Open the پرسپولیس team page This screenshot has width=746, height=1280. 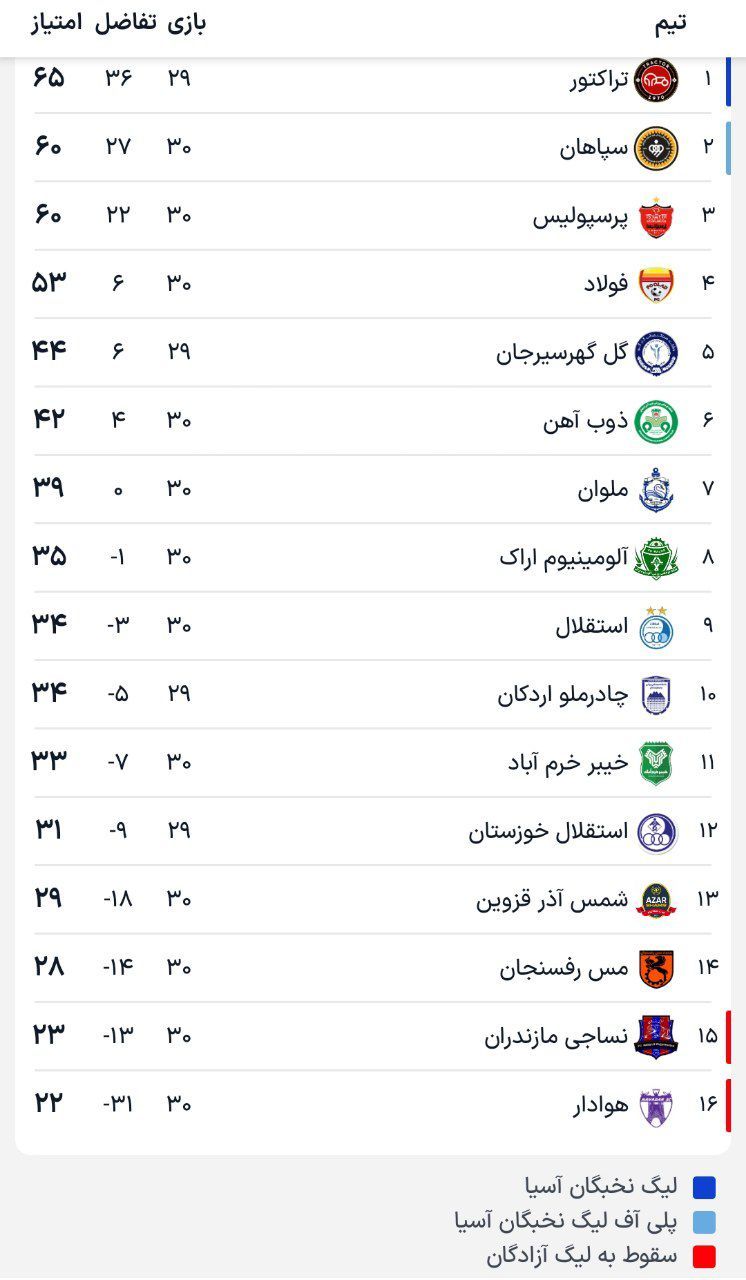coord(373,215)
